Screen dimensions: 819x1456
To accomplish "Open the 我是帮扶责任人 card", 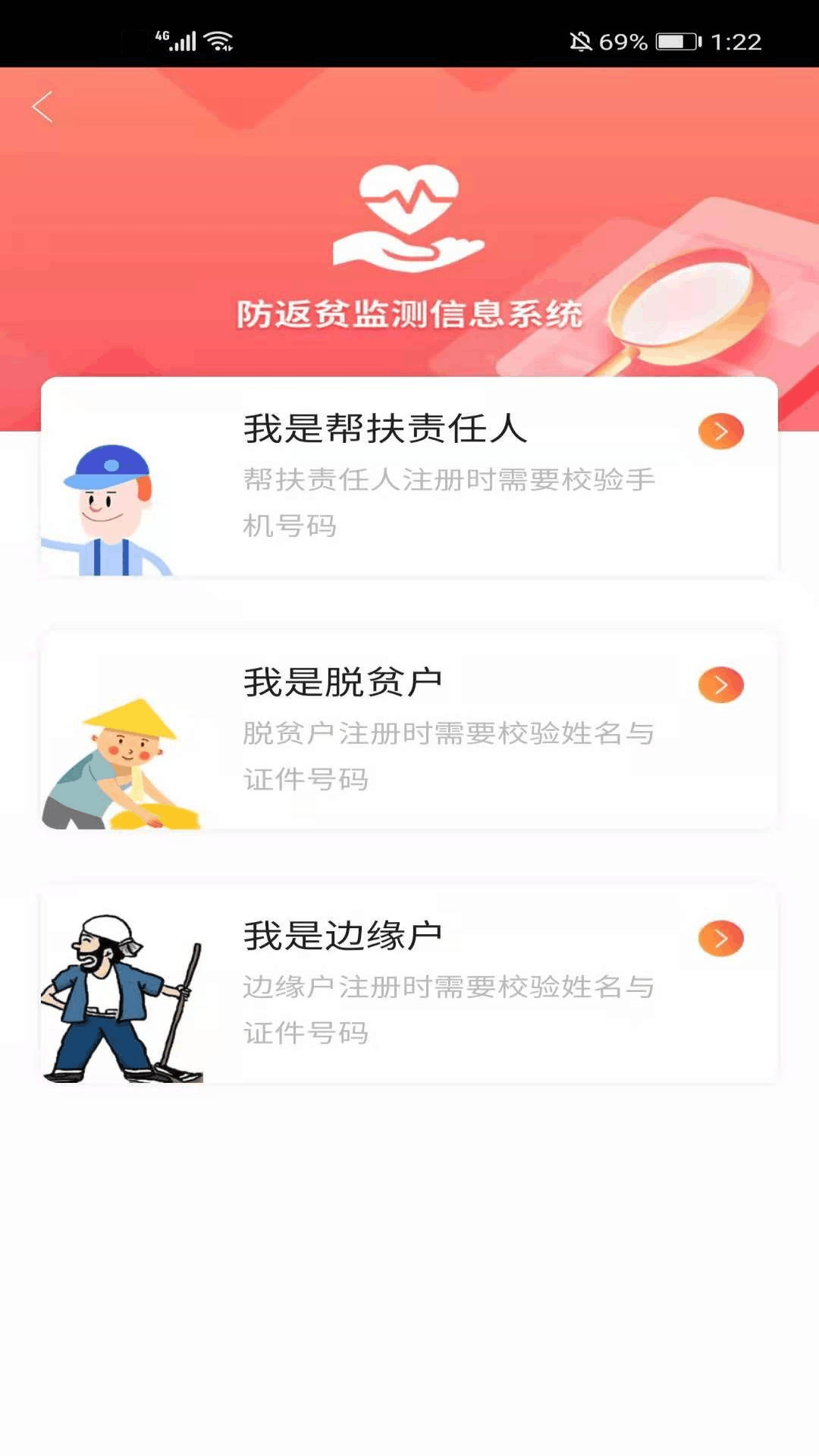I will 409,476.
